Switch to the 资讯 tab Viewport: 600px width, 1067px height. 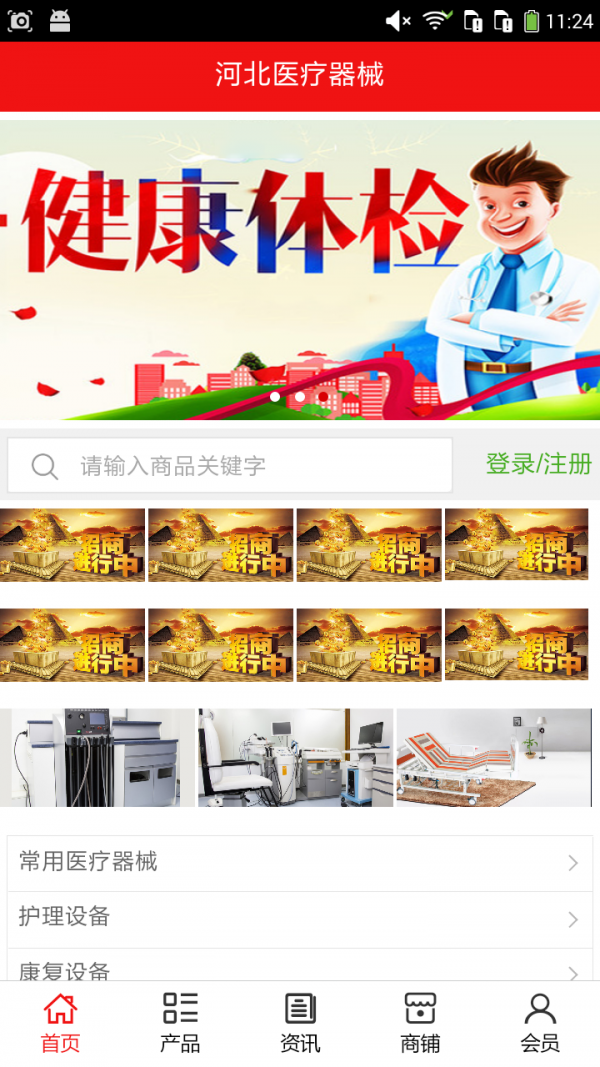pos(300,1023)
